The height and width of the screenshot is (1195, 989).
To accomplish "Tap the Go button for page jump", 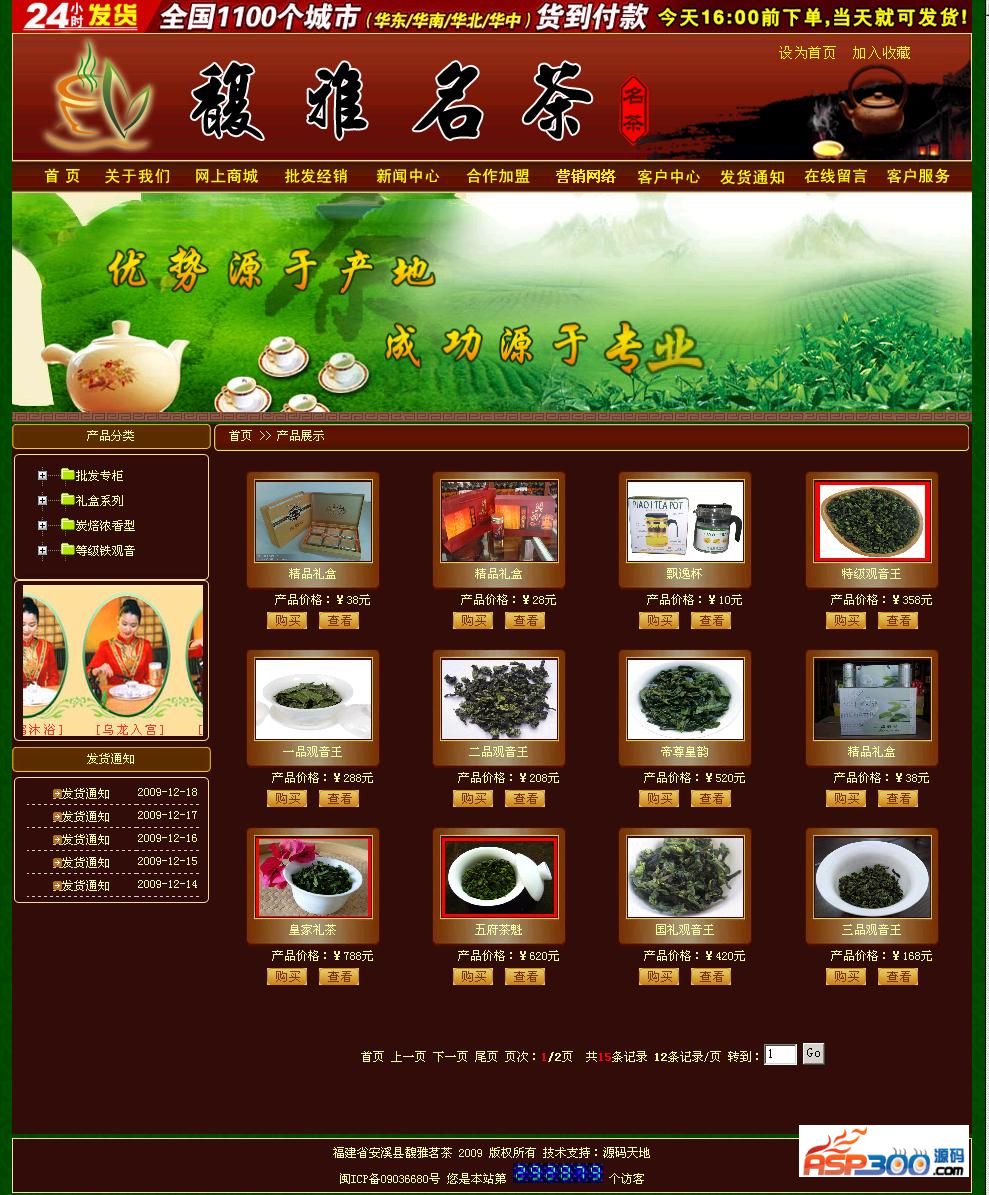I will pos(813,1053).
